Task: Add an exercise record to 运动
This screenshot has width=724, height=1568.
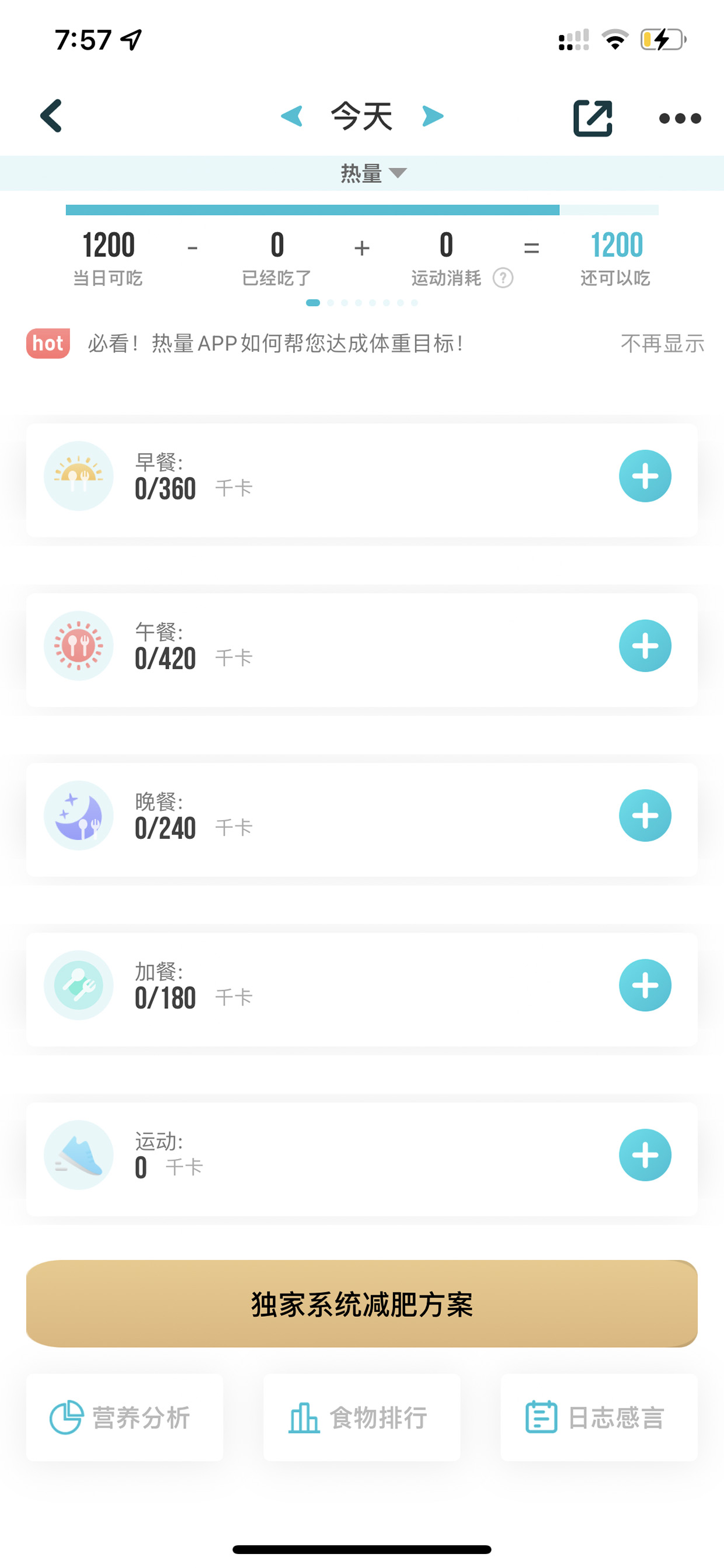Action: click(x=645, y=1156)
